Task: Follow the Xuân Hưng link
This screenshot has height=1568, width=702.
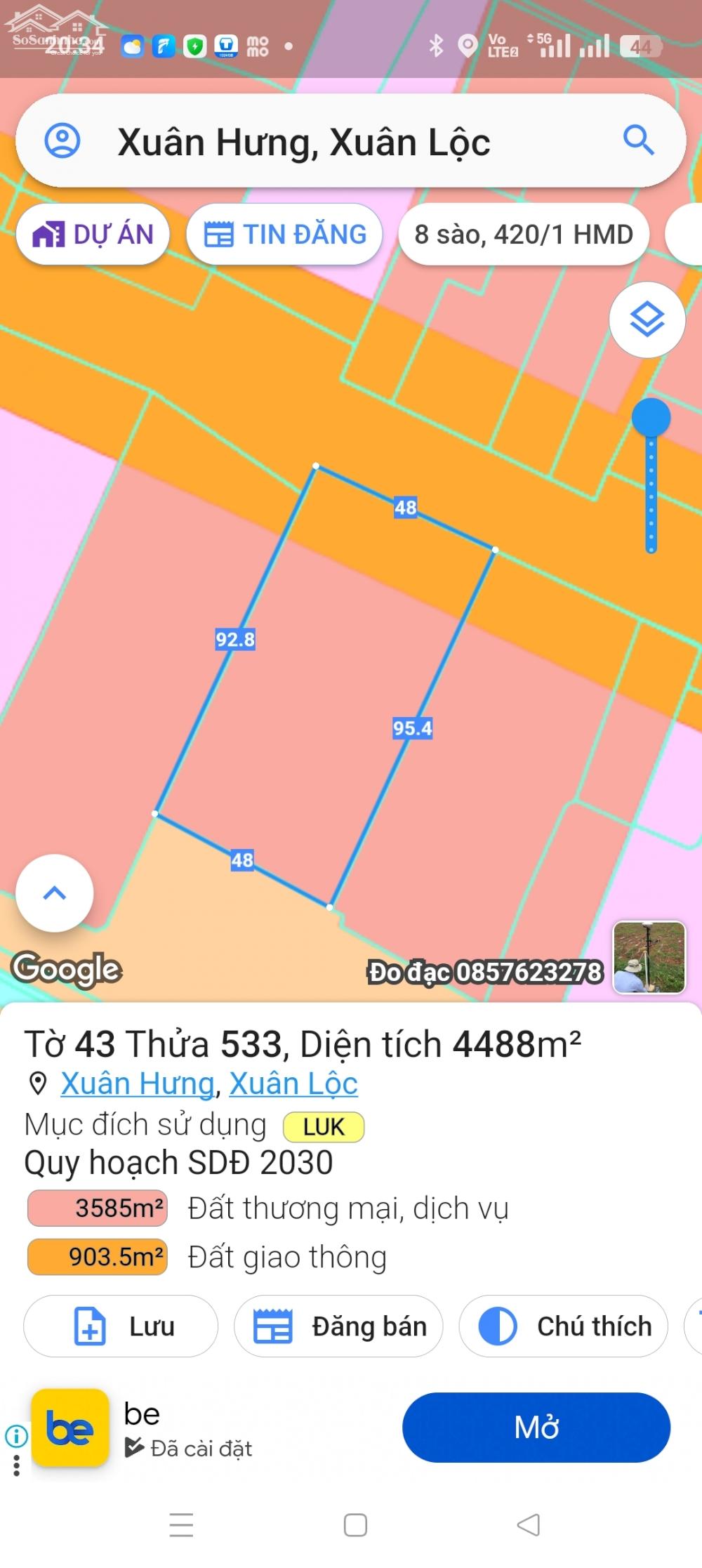Action: [x=138, y=1083]
